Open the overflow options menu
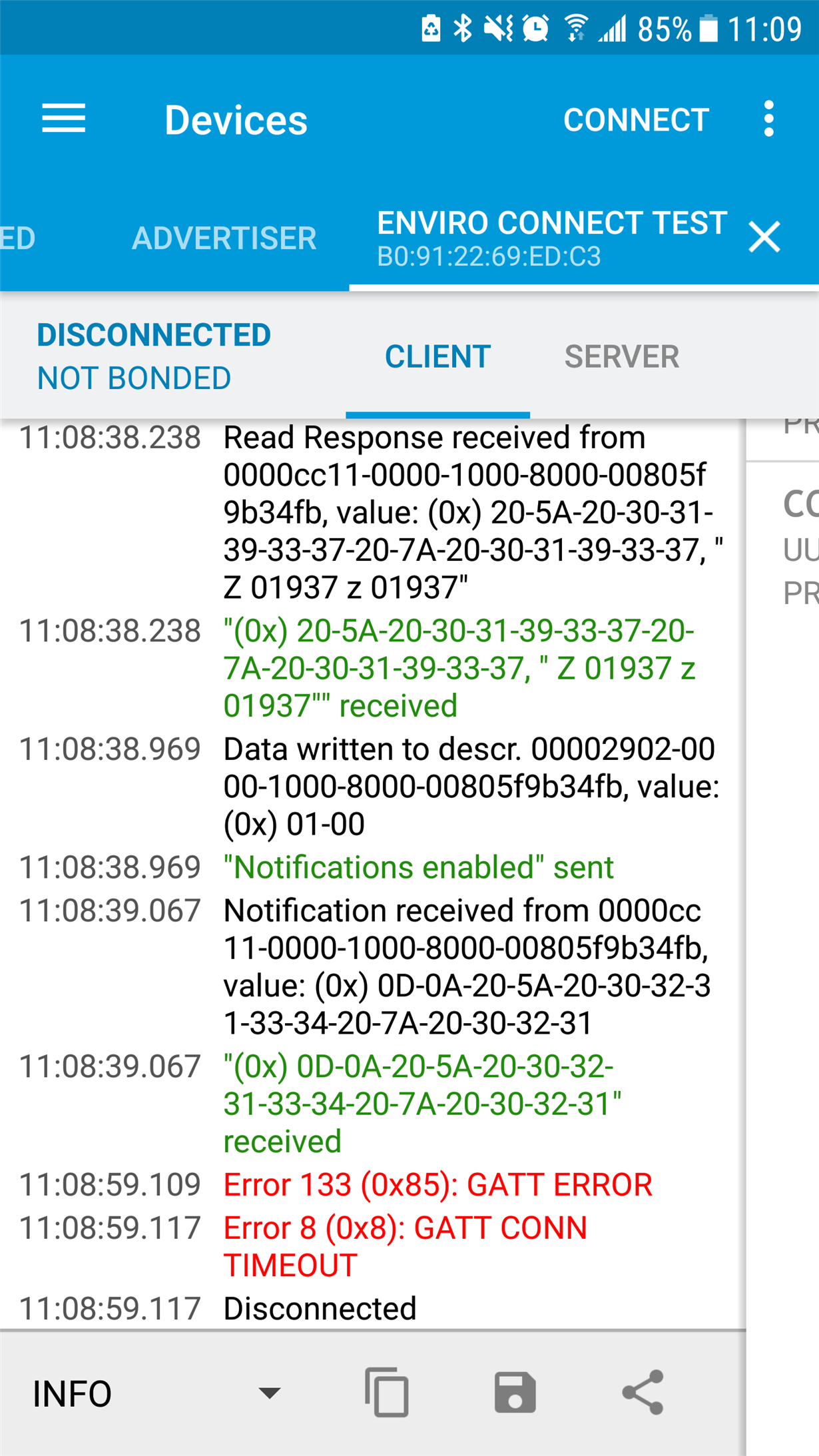Viewport: 819px width, 1456px height. pos(769,119)
